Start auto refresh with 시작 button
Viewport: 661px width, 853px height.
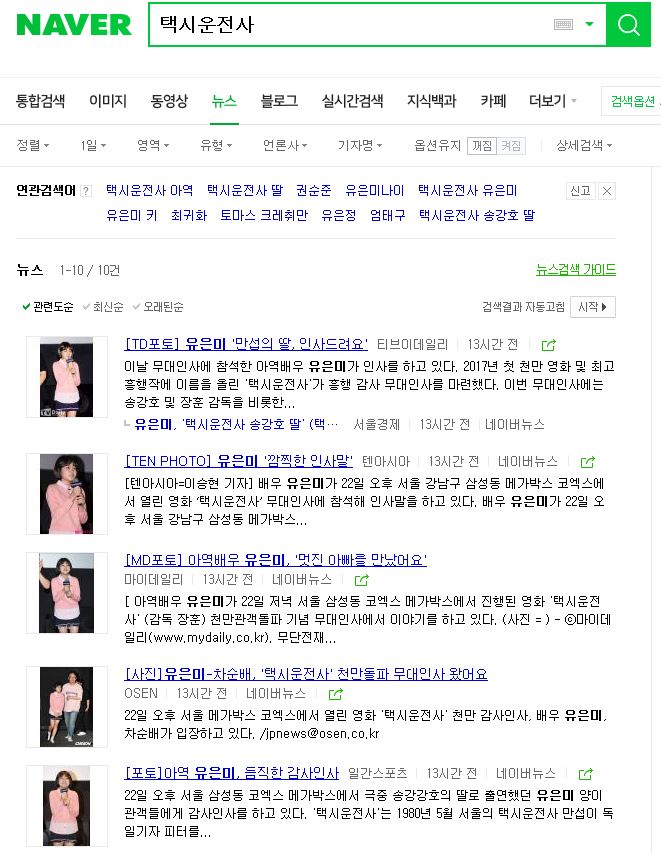coord(593,306)
